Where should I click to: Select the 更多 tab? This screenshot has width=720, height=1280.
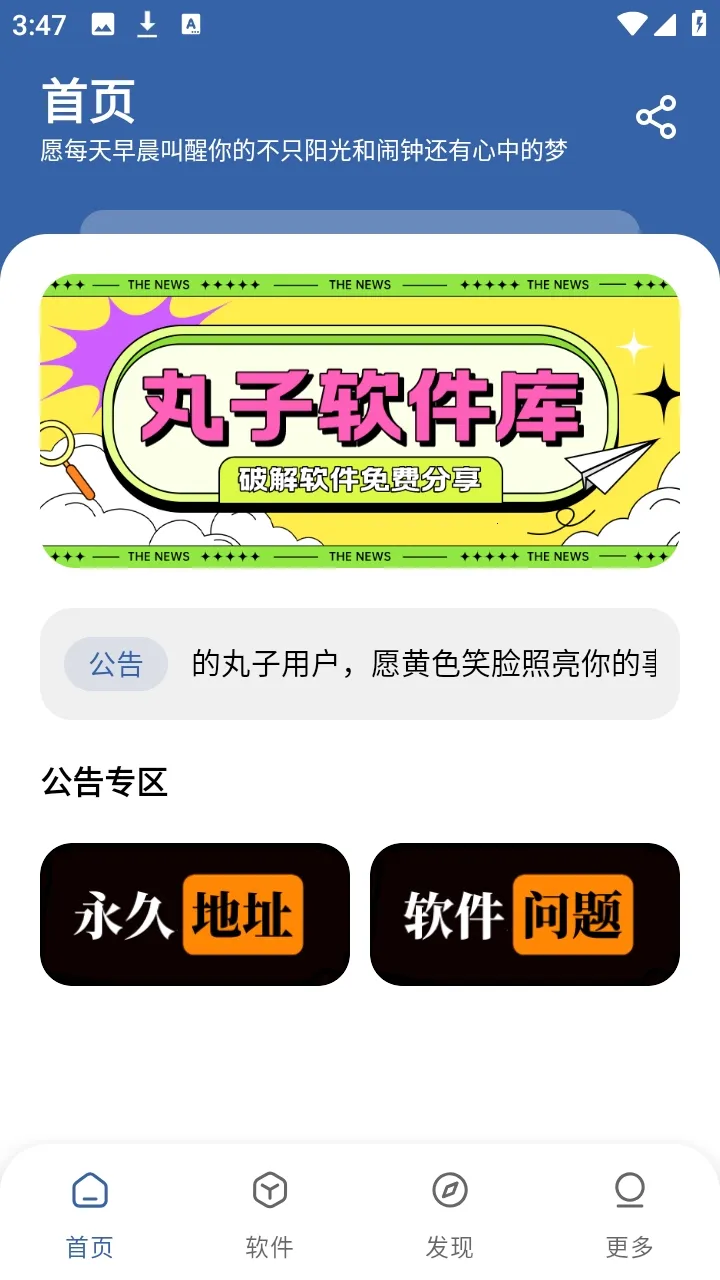[x=630, y=1212]
